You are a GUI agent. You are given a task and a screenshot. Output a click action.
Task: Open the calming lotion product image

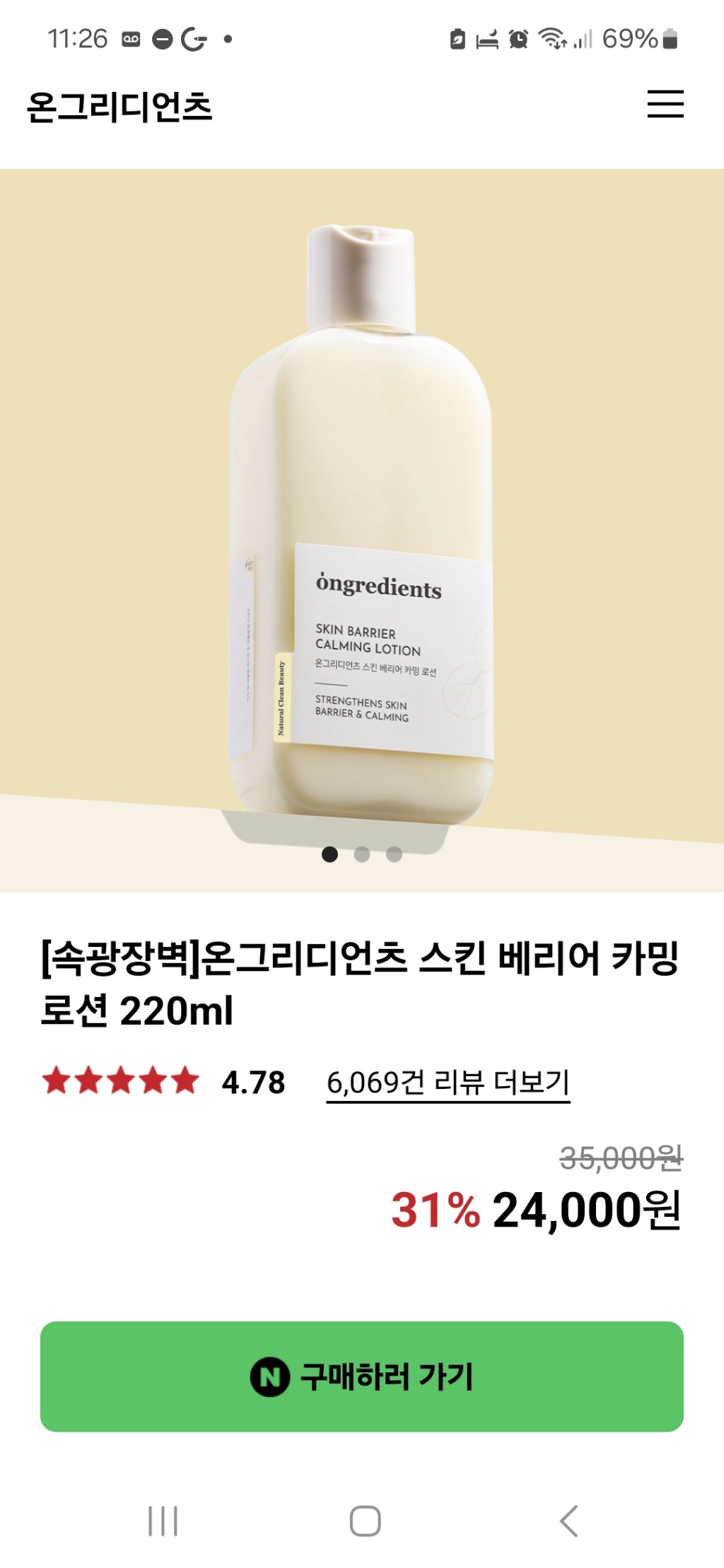click(x=361, y=523)
